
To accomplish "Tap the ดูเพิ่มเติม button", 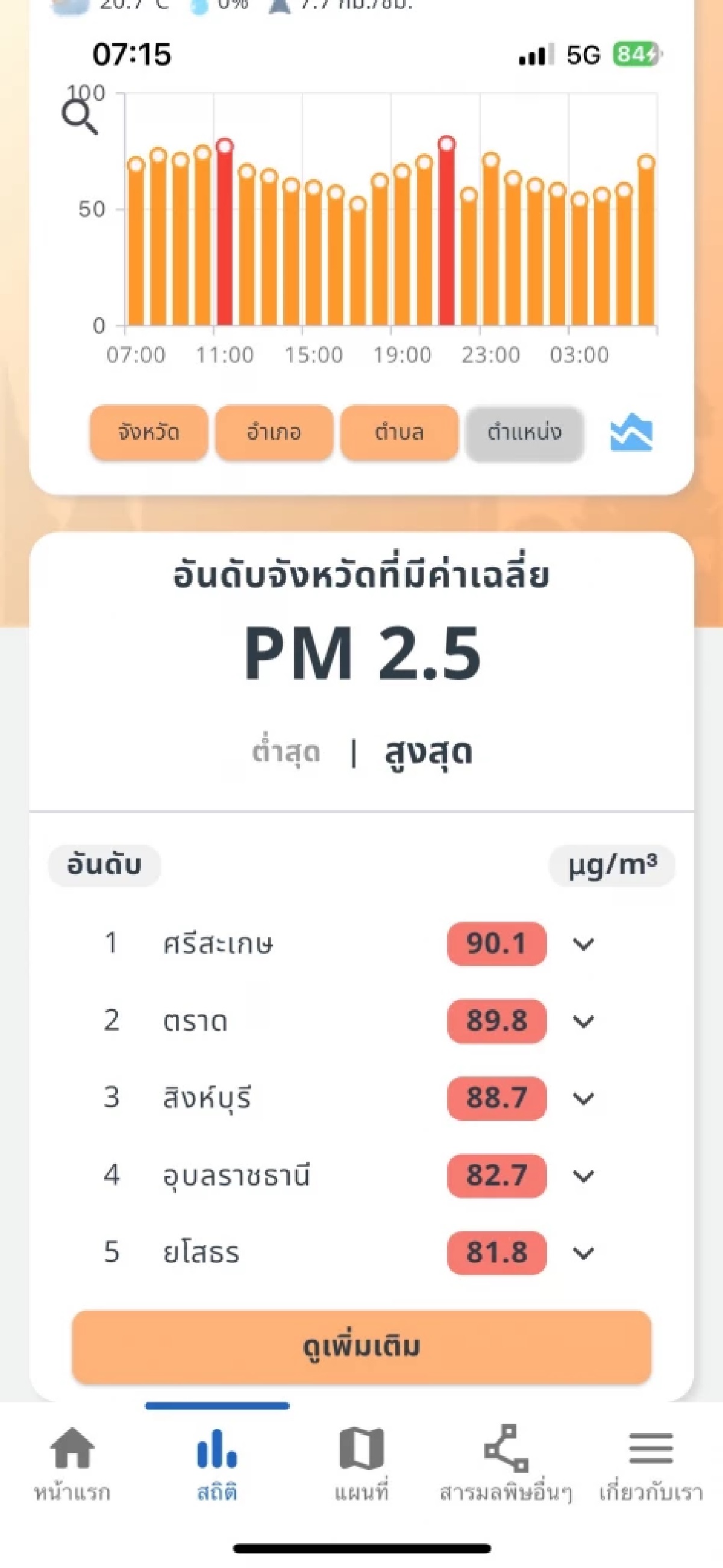I will point(361,1346).
